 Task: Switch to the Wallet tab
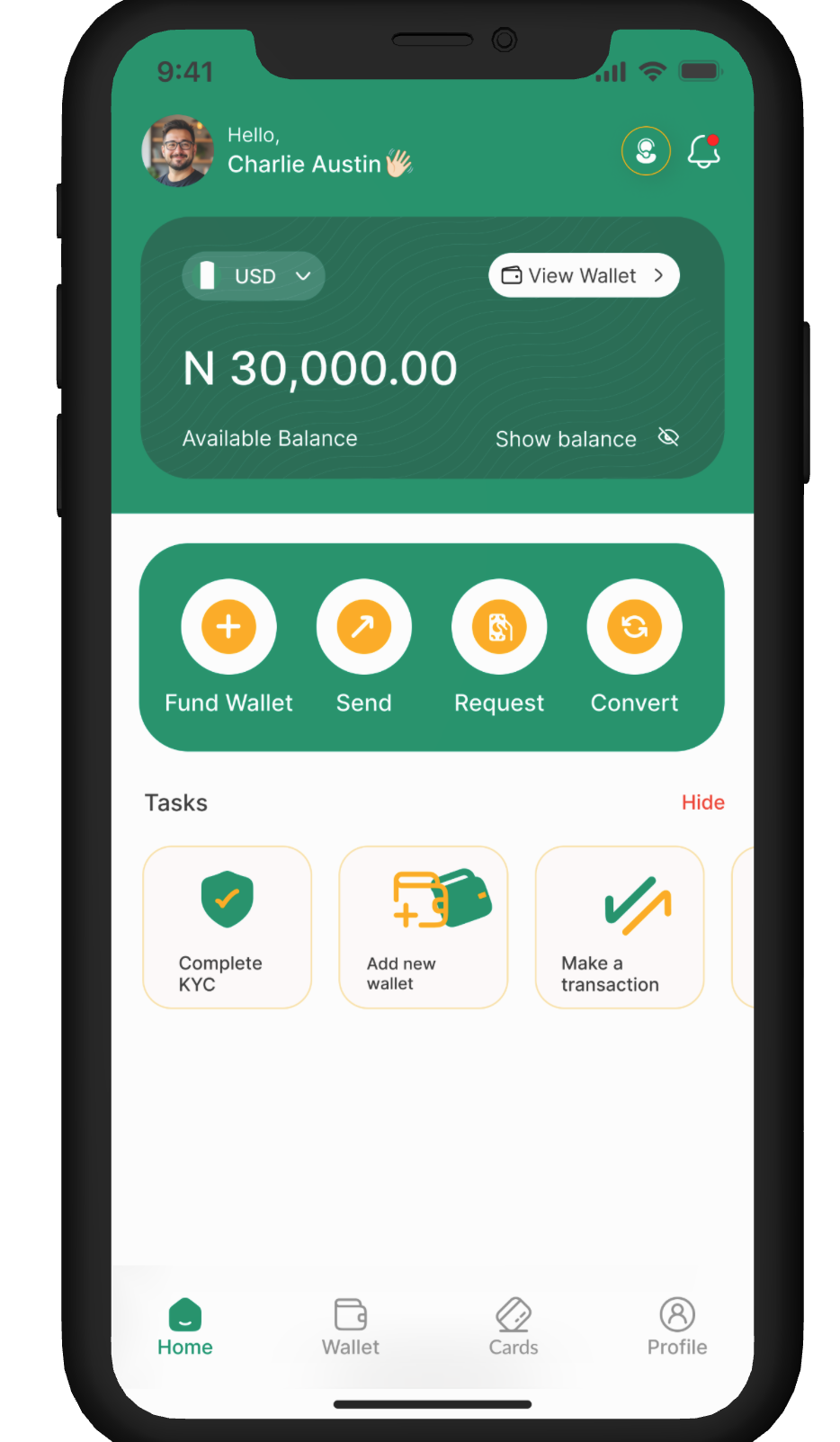[351, 1327]
